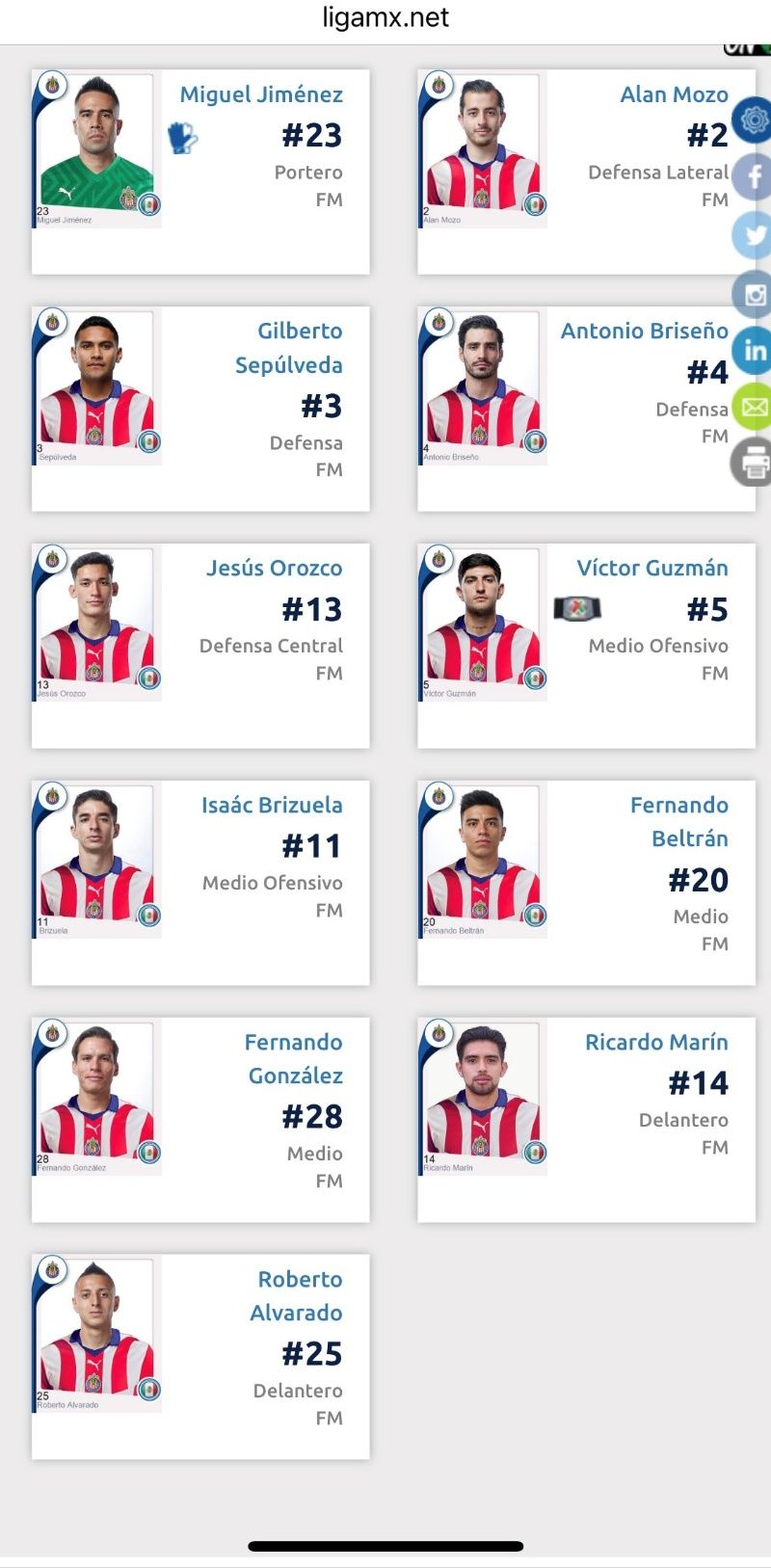Select Fernando González's player card

293,1058
